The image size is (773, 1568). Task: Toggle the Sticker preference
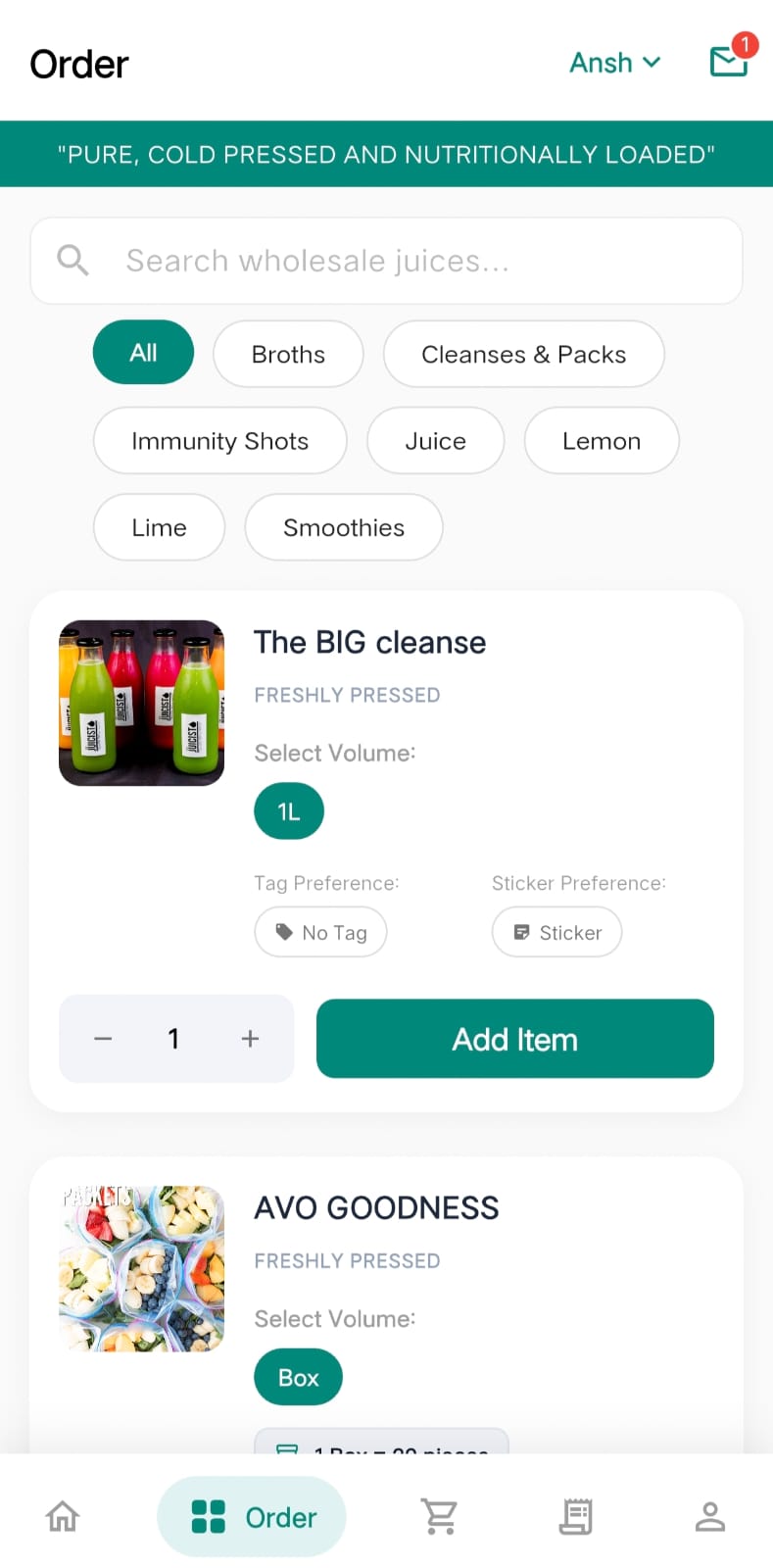[x=556, y=932]
